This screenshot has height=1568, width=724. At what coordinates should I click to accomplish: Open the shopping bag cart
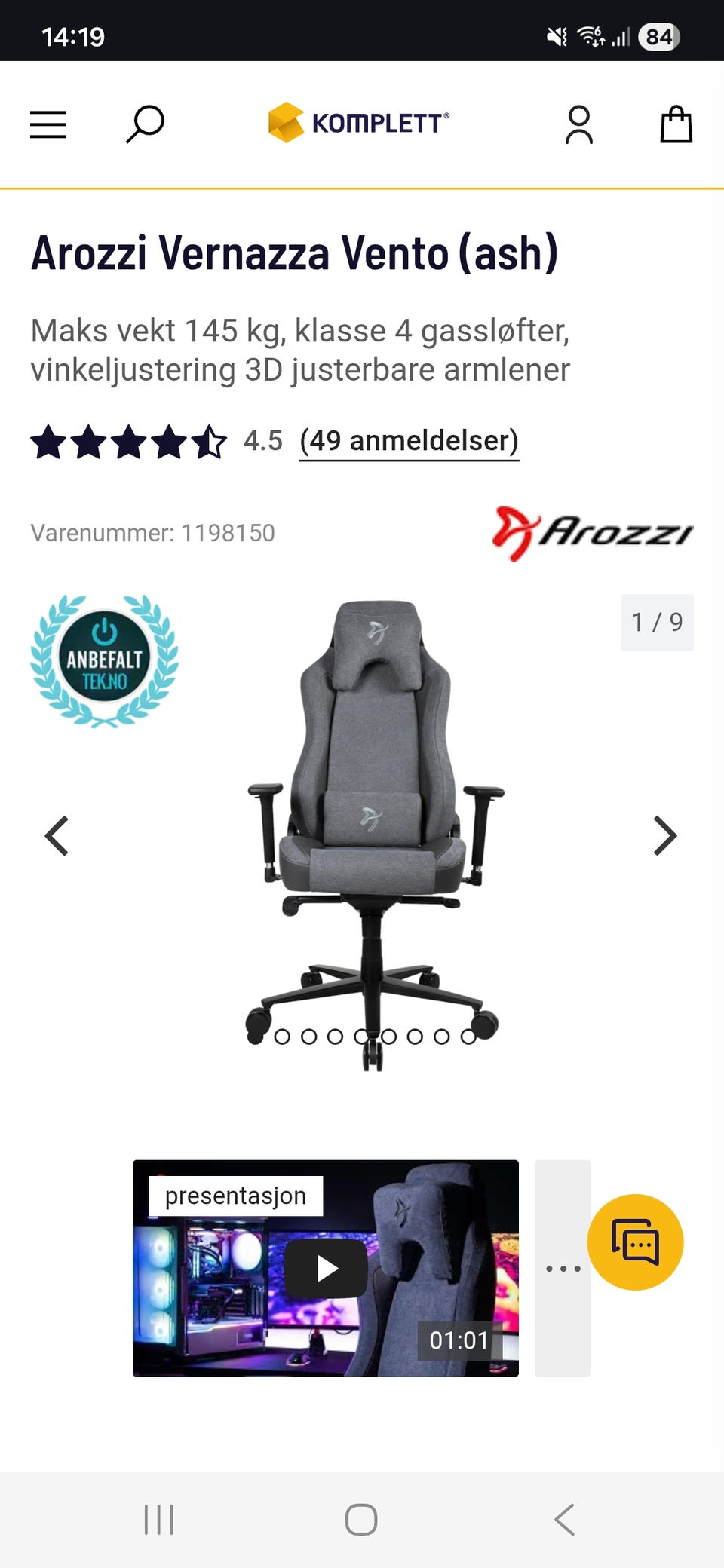tap(676, 124)
